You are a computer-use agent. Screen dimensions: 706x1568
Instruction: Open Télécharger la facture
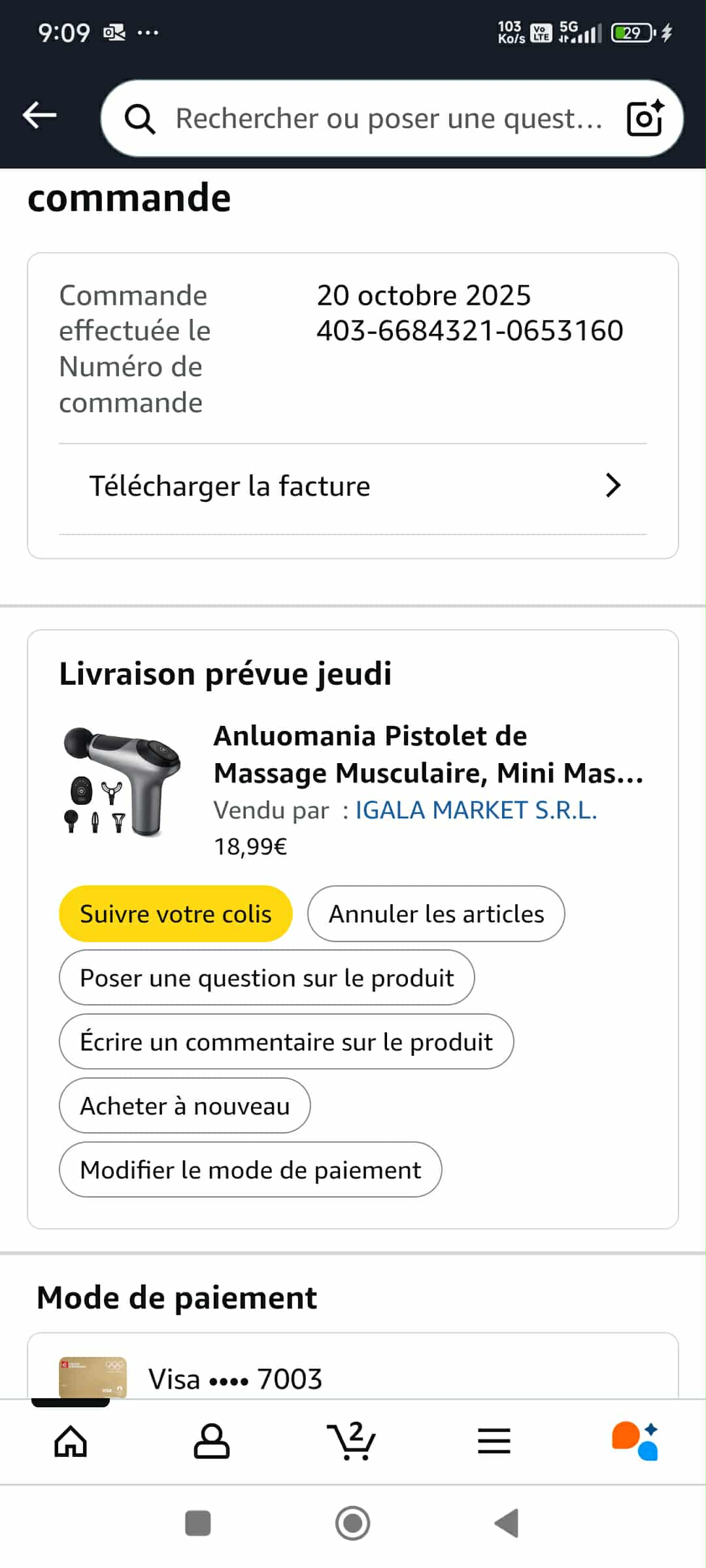point(353,487)
